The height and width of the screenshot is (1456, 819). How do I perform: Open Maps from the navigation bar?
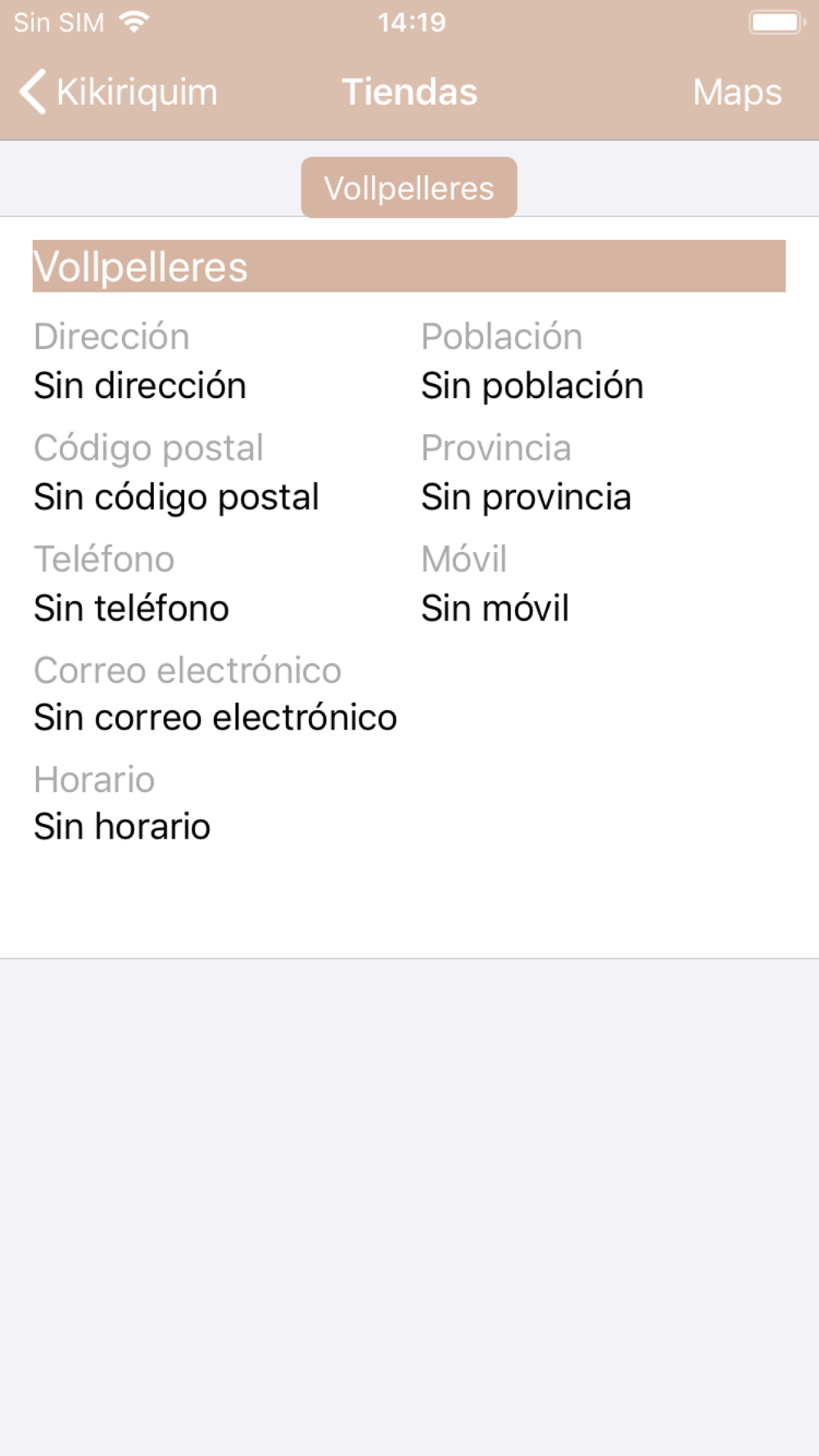(737, 92)
